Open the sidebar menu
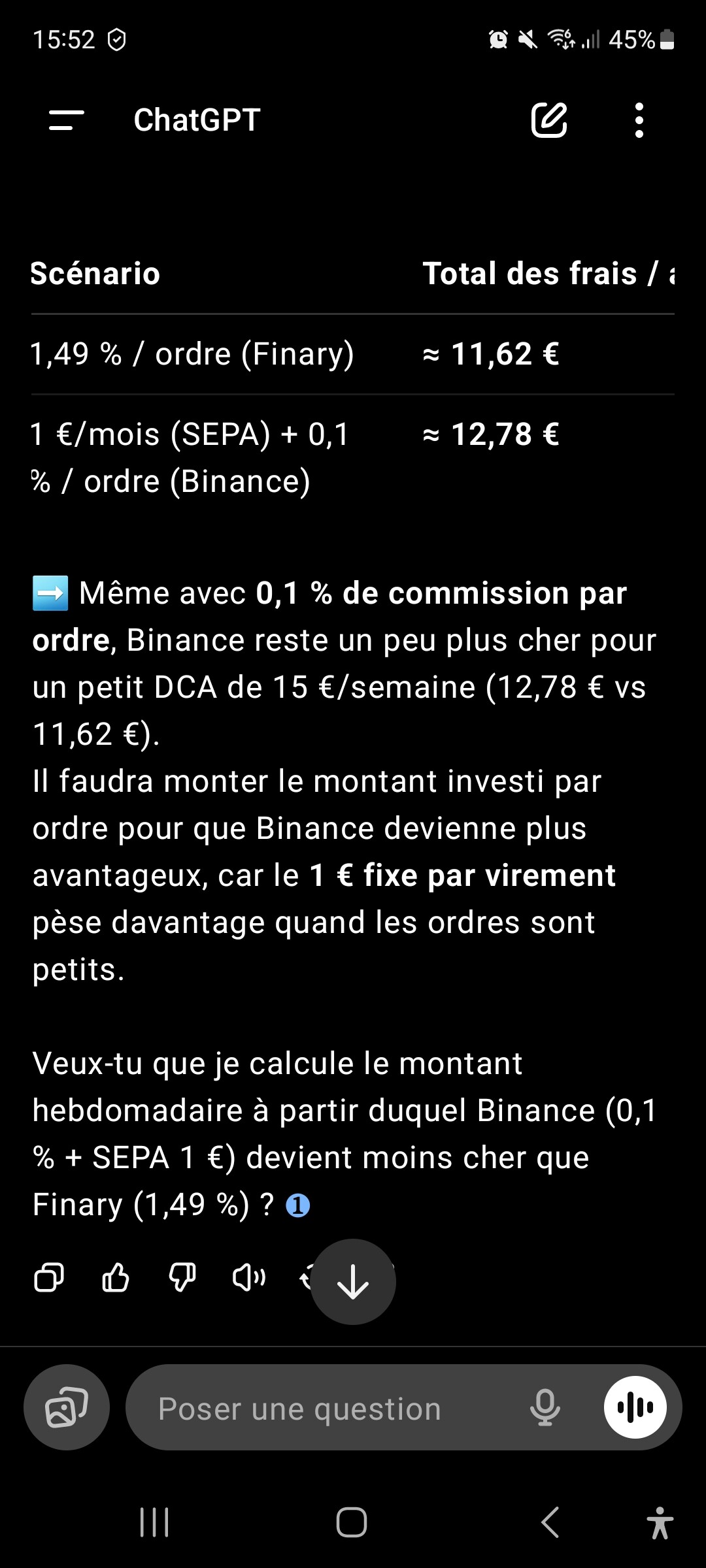 pyautogui.click(x=67, y=120)
